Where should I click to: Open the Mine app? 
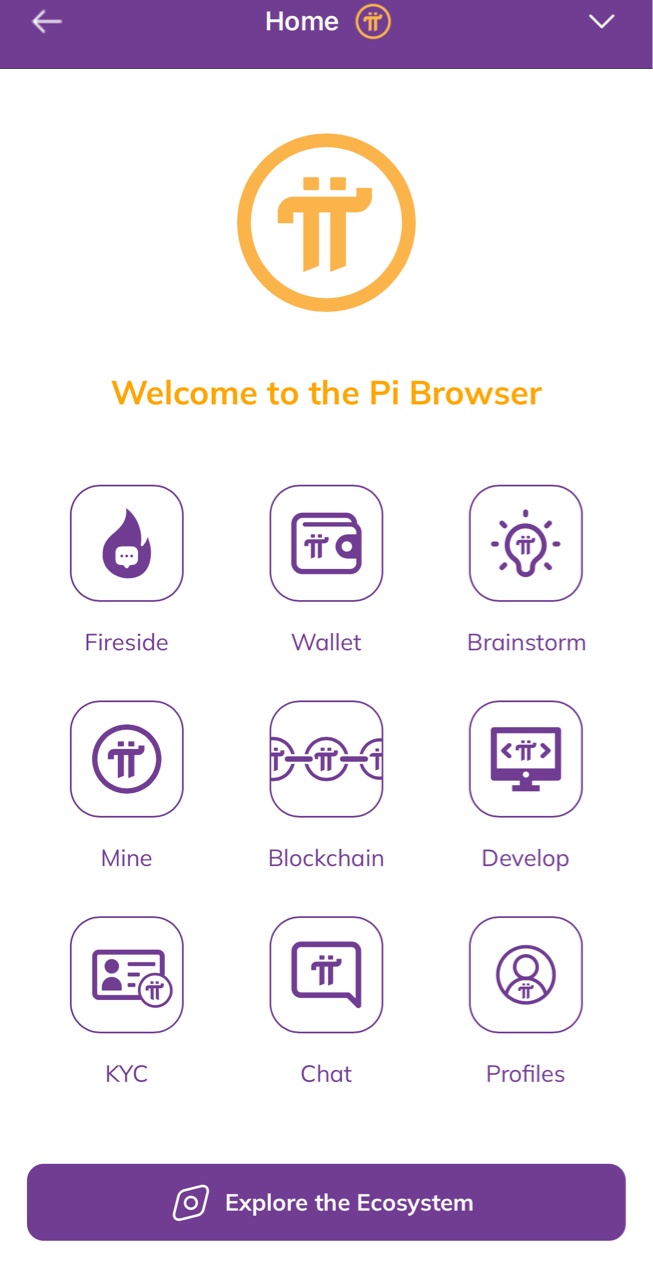[126, 759]
